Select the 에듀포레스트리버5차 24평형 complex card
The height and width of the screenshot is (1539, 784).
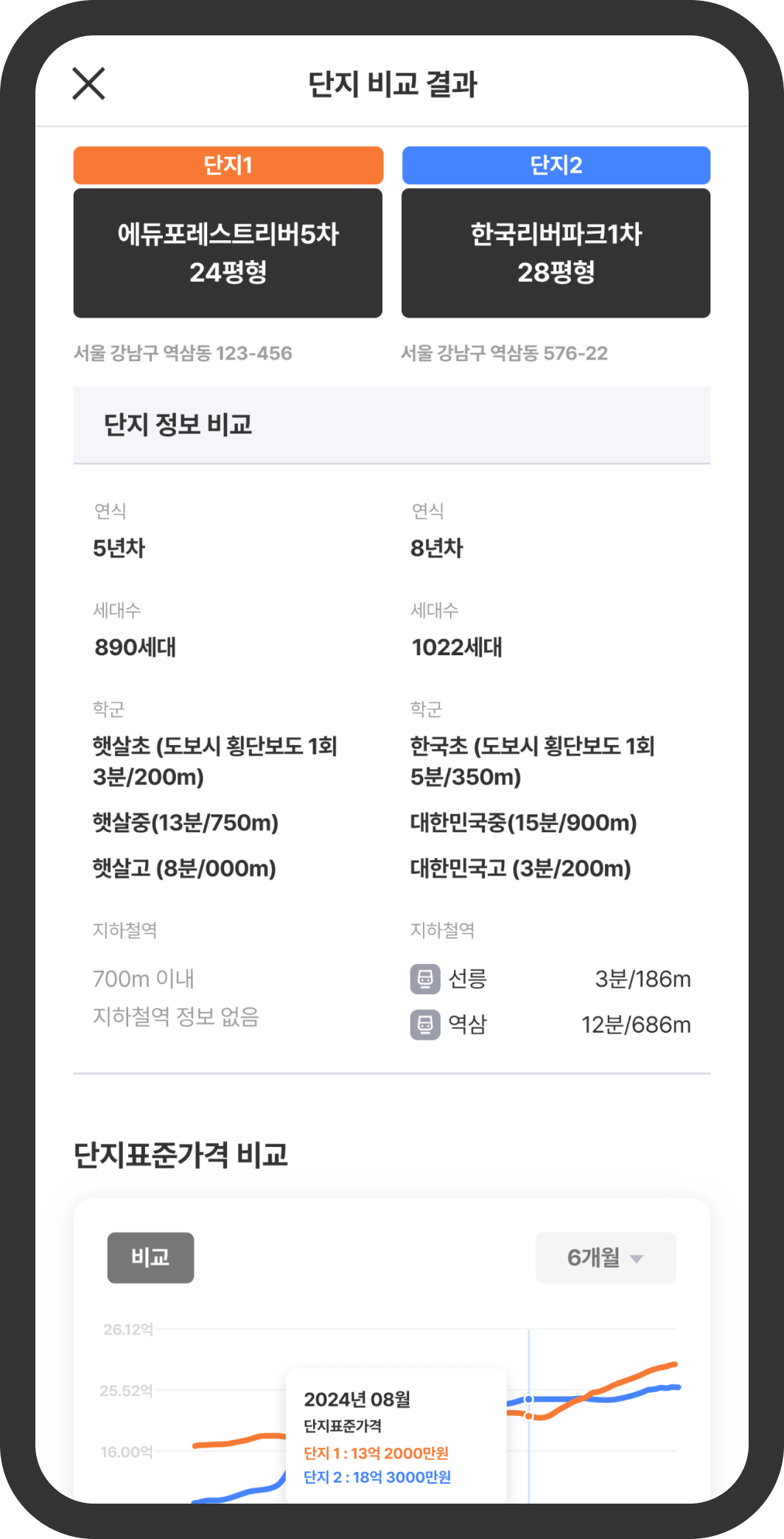(x=227, y=252)
